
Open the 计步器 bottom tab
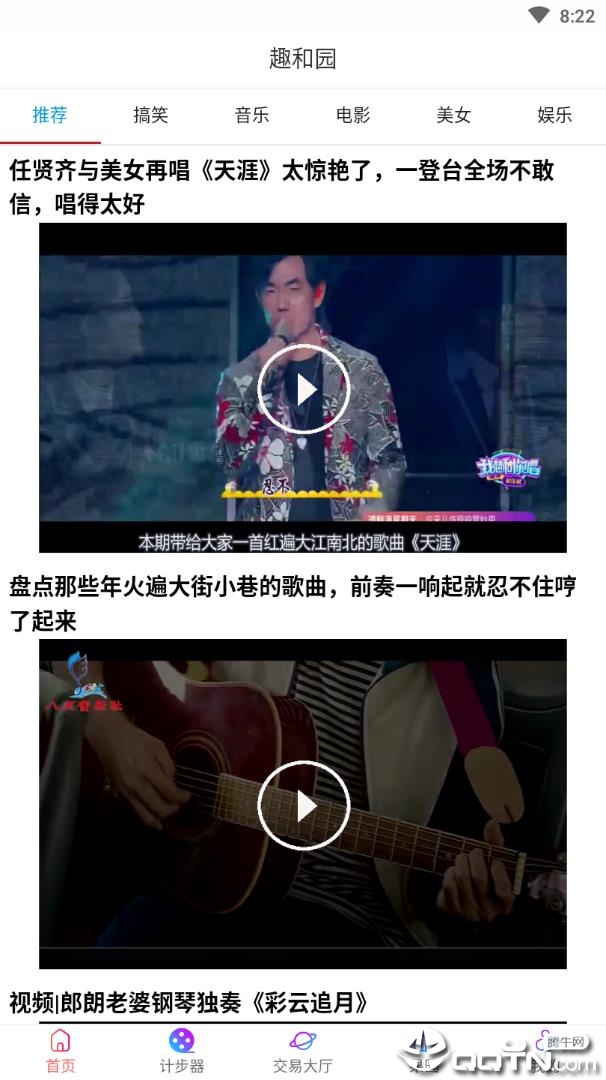click(181, 1050)
